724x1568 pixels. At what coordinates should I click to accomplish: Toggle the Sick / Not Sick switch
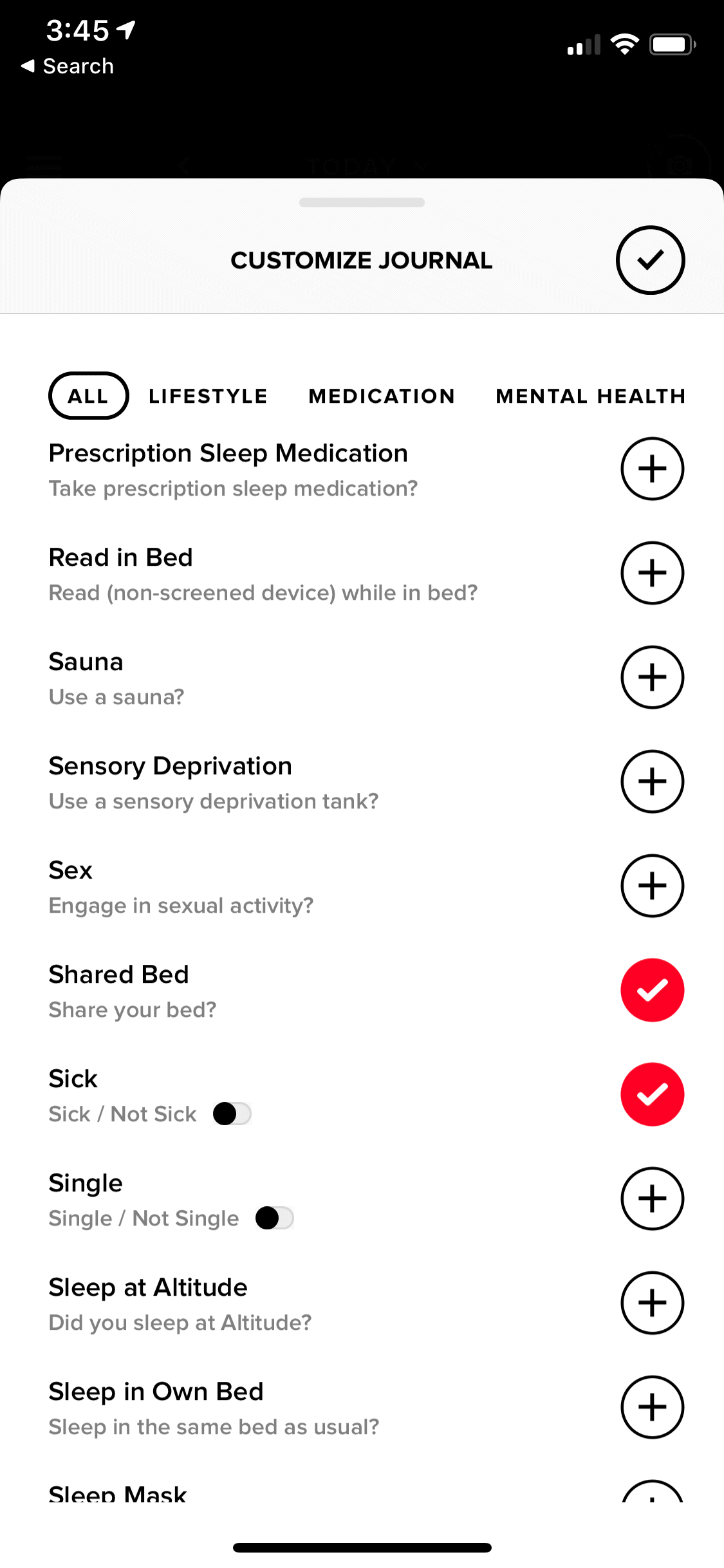[232, 1114]
